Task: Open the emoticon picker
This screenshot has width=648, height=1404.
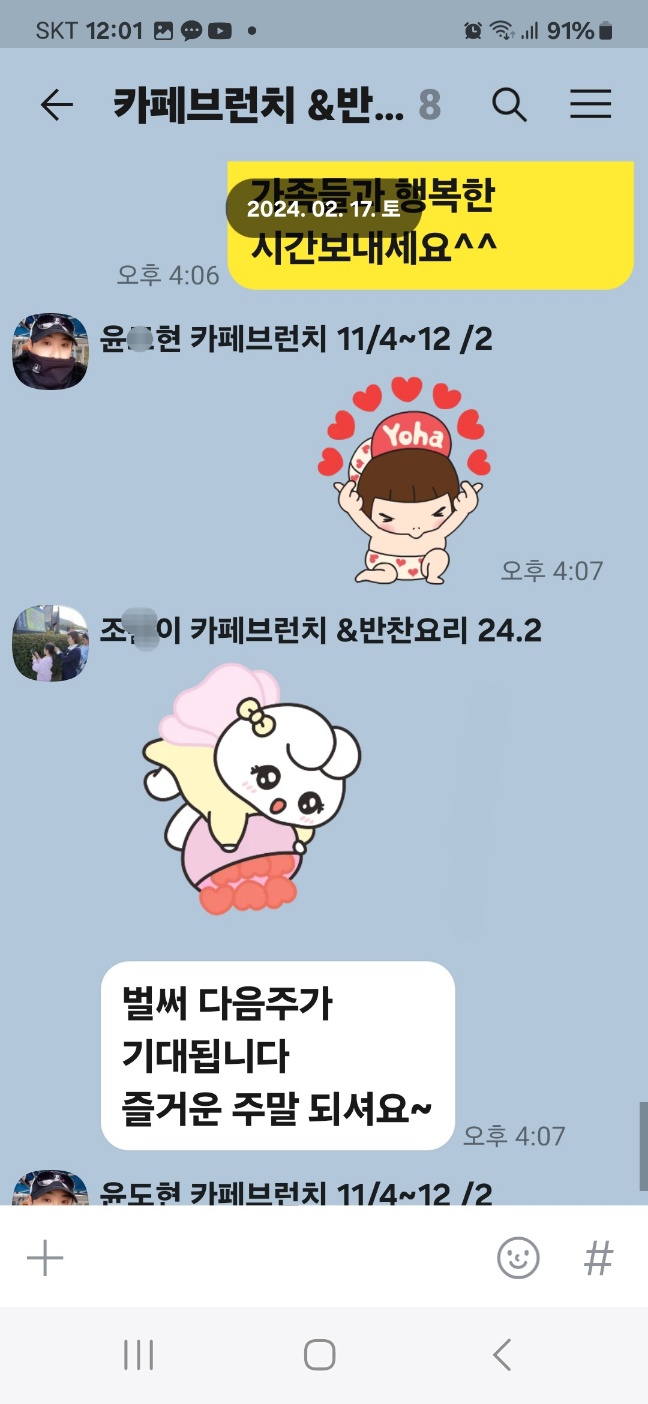Action: pos(518,1258)
